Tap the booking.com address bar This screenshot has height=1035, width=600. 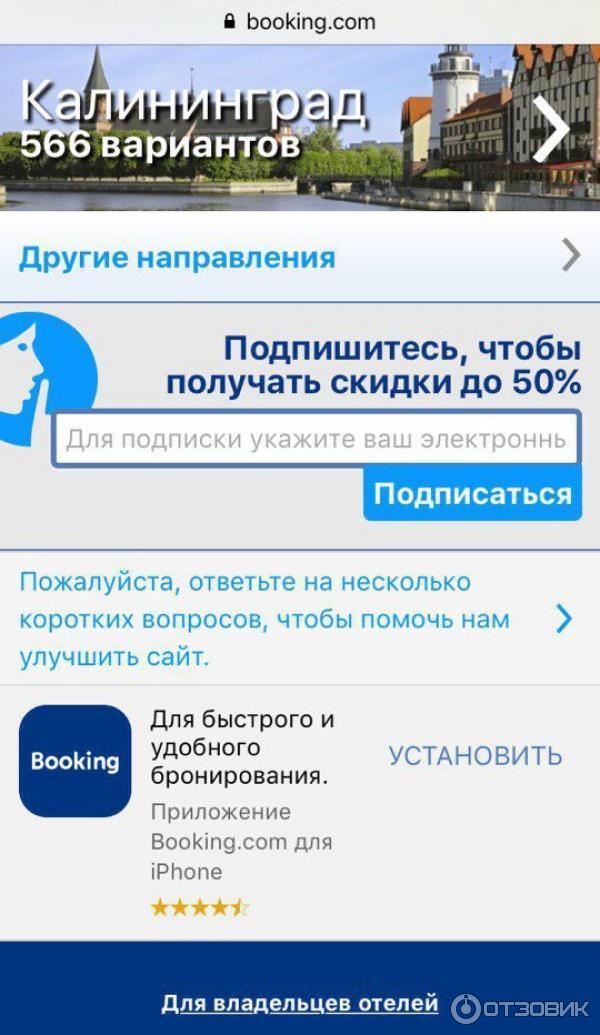(300, 21)
